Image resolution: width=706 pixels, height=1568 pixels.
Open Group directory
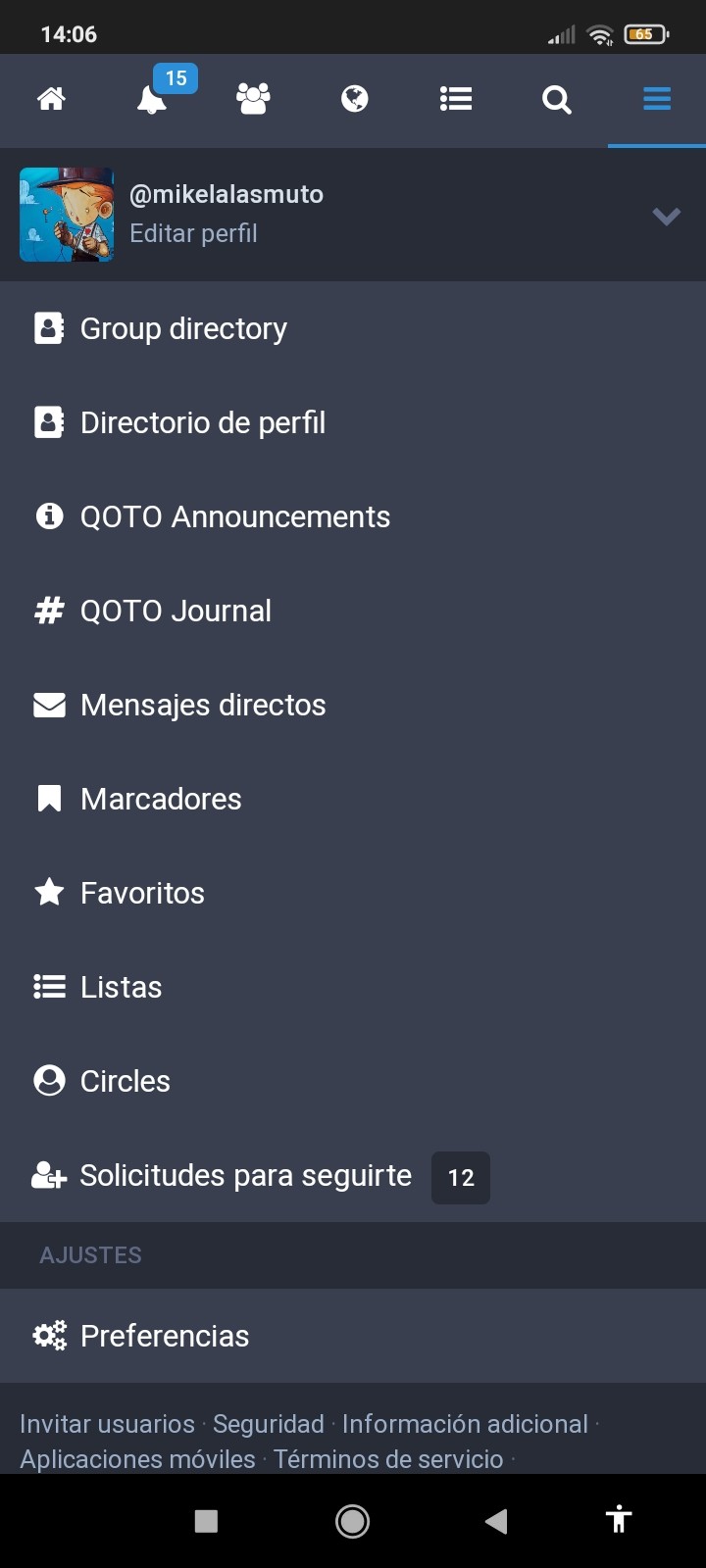[x=183, y=328]
